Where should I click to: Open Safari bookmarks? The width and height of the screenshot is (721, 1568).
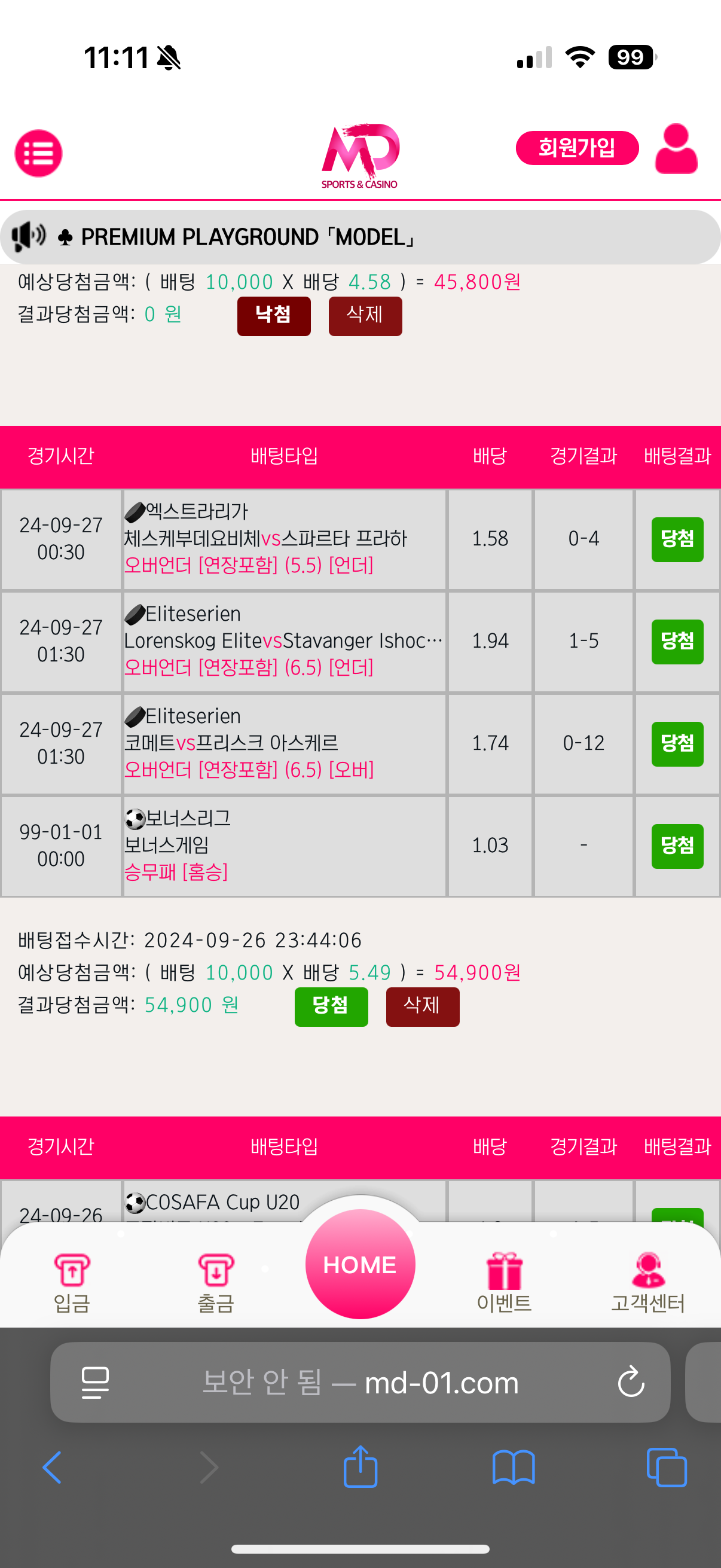(514, 1468)
